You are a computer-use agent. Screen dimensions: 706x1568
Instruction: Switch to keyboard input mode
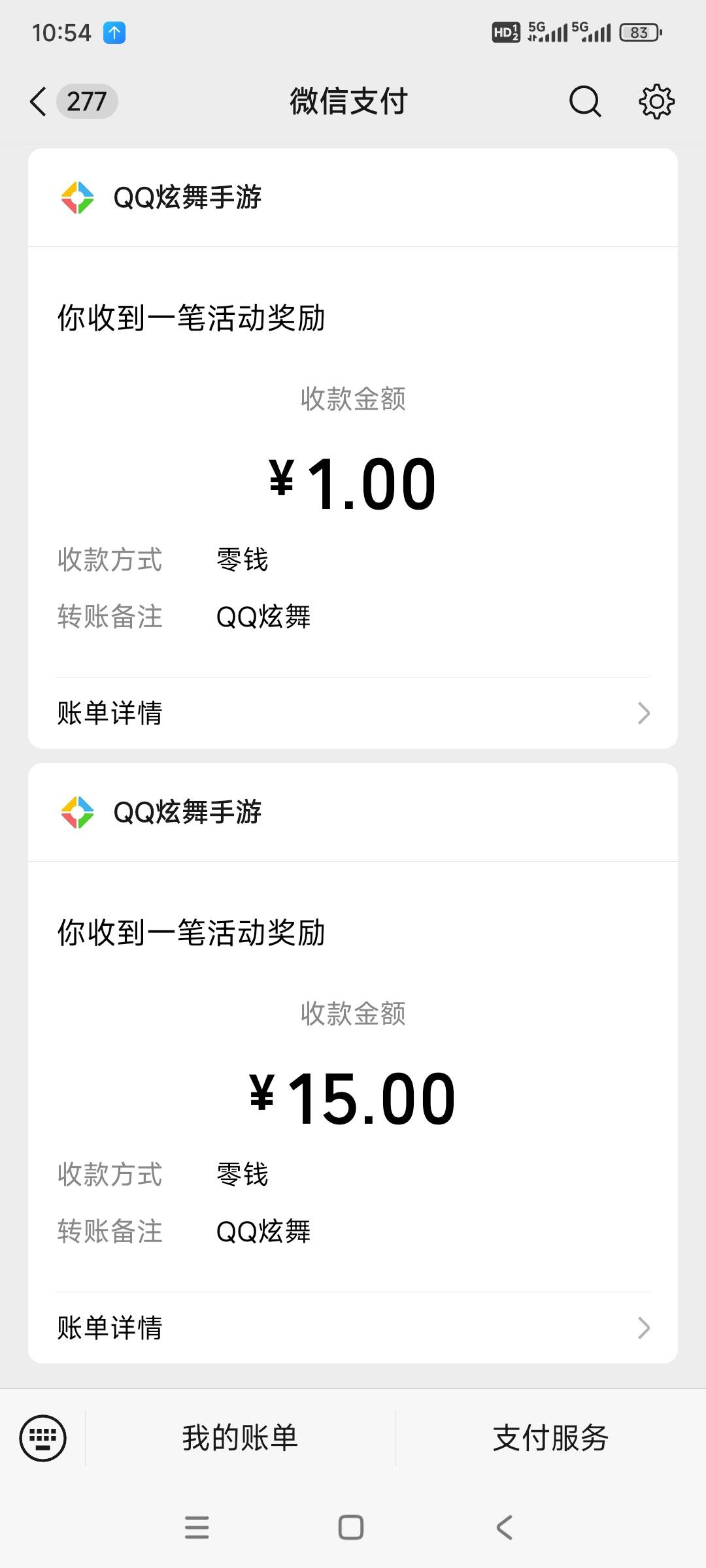42,1438
